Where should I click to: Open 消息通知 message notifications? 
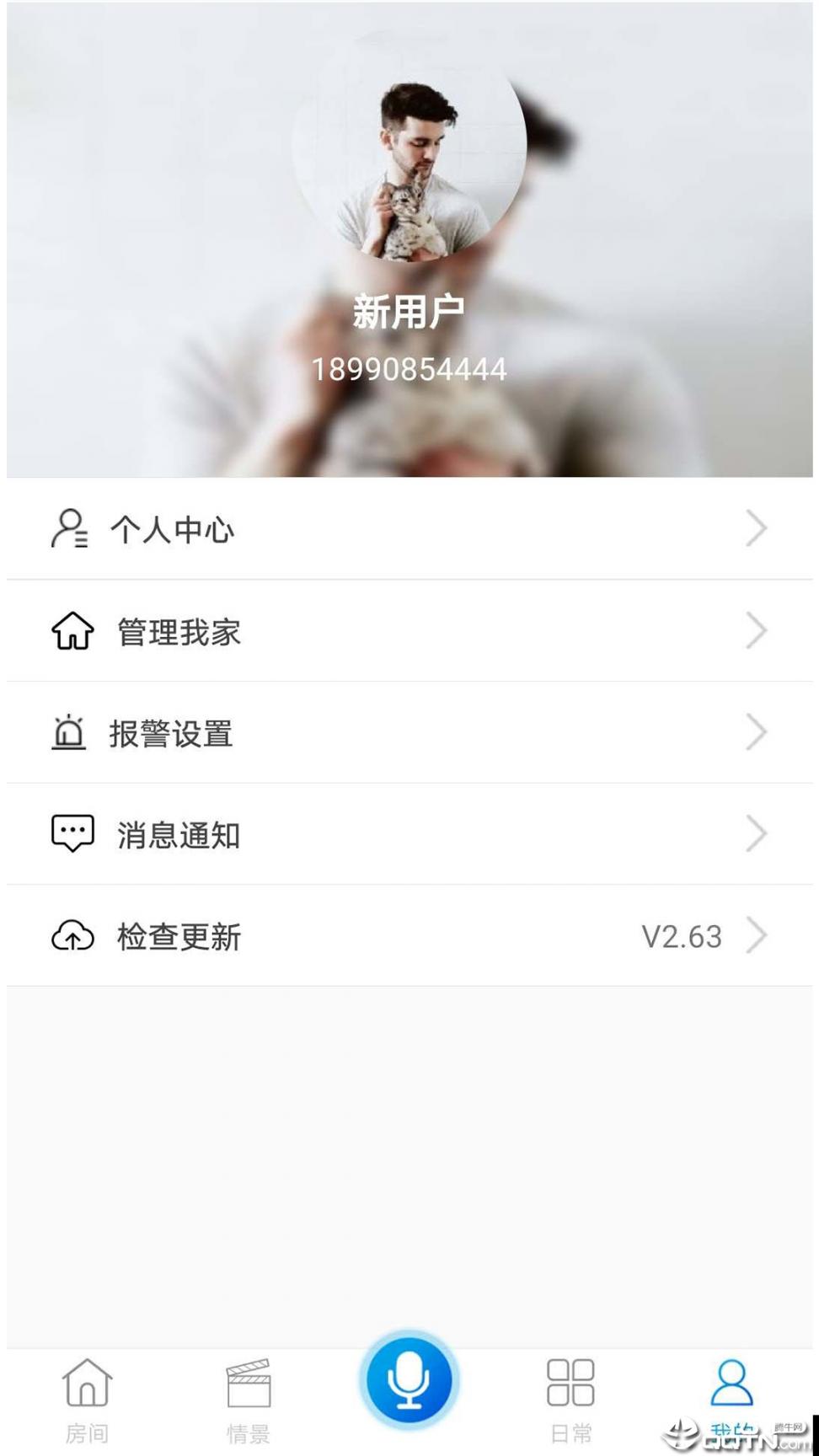point(409,834)
